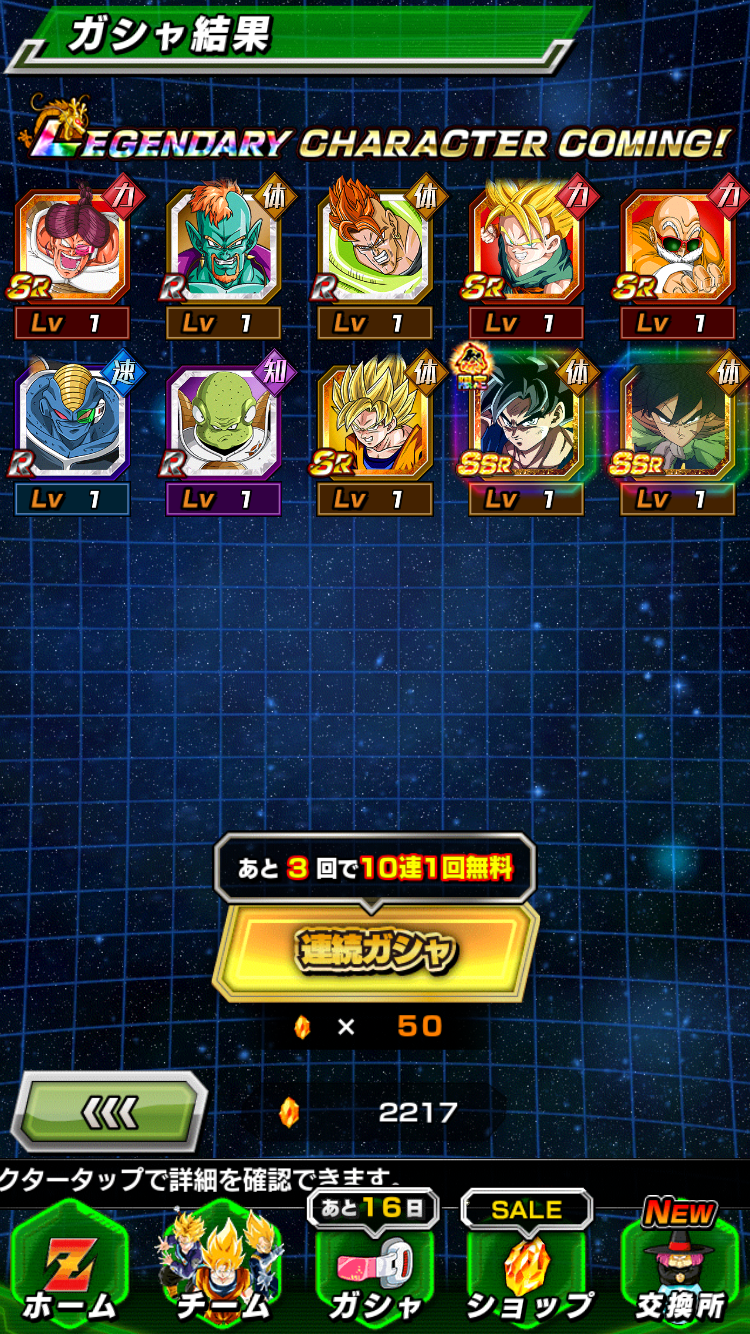Open the SSR black-haired Goku card

pyautogui.click(x=526, y=423)
